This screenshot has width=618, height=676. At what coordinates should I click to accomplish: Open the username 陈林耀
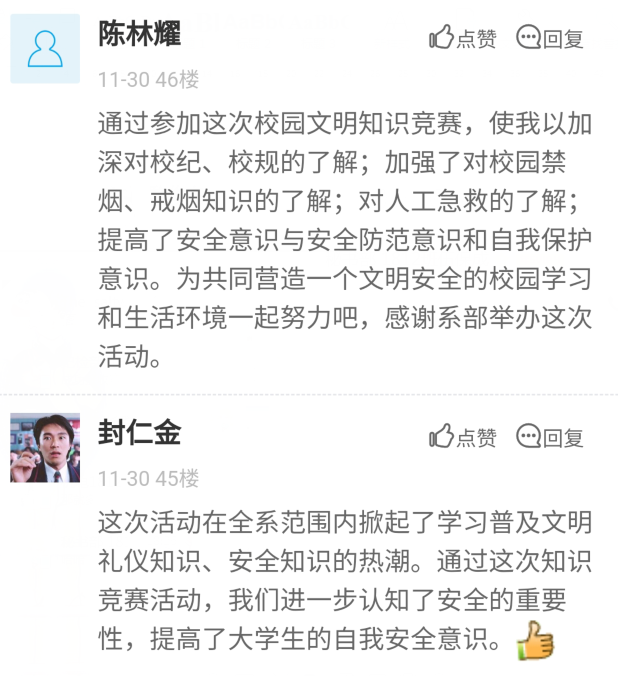pyautogui.click(x=139, y=34)
